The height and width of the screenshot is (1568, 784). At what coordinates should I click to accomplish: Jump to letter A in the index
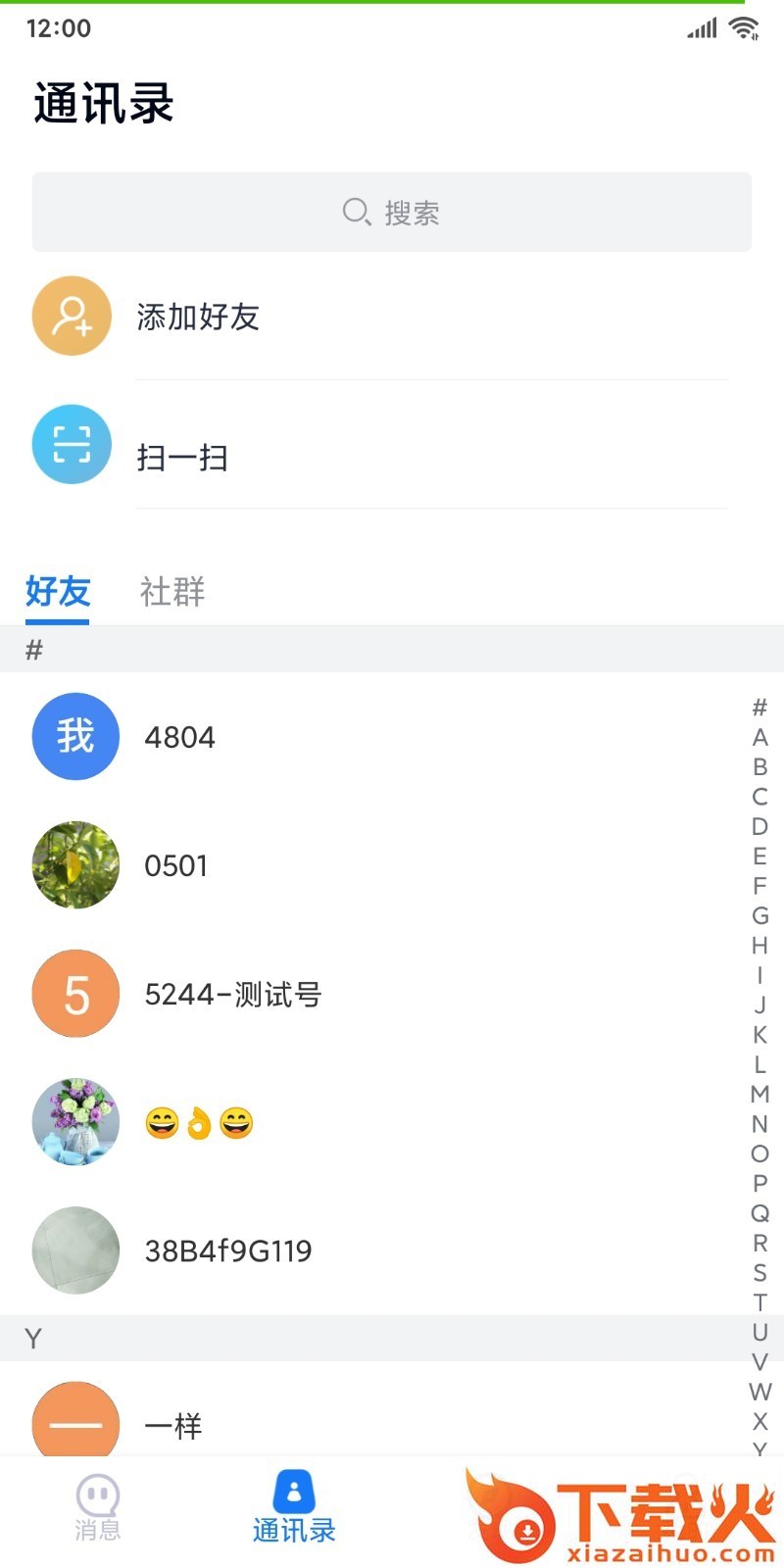coord(759,737)
